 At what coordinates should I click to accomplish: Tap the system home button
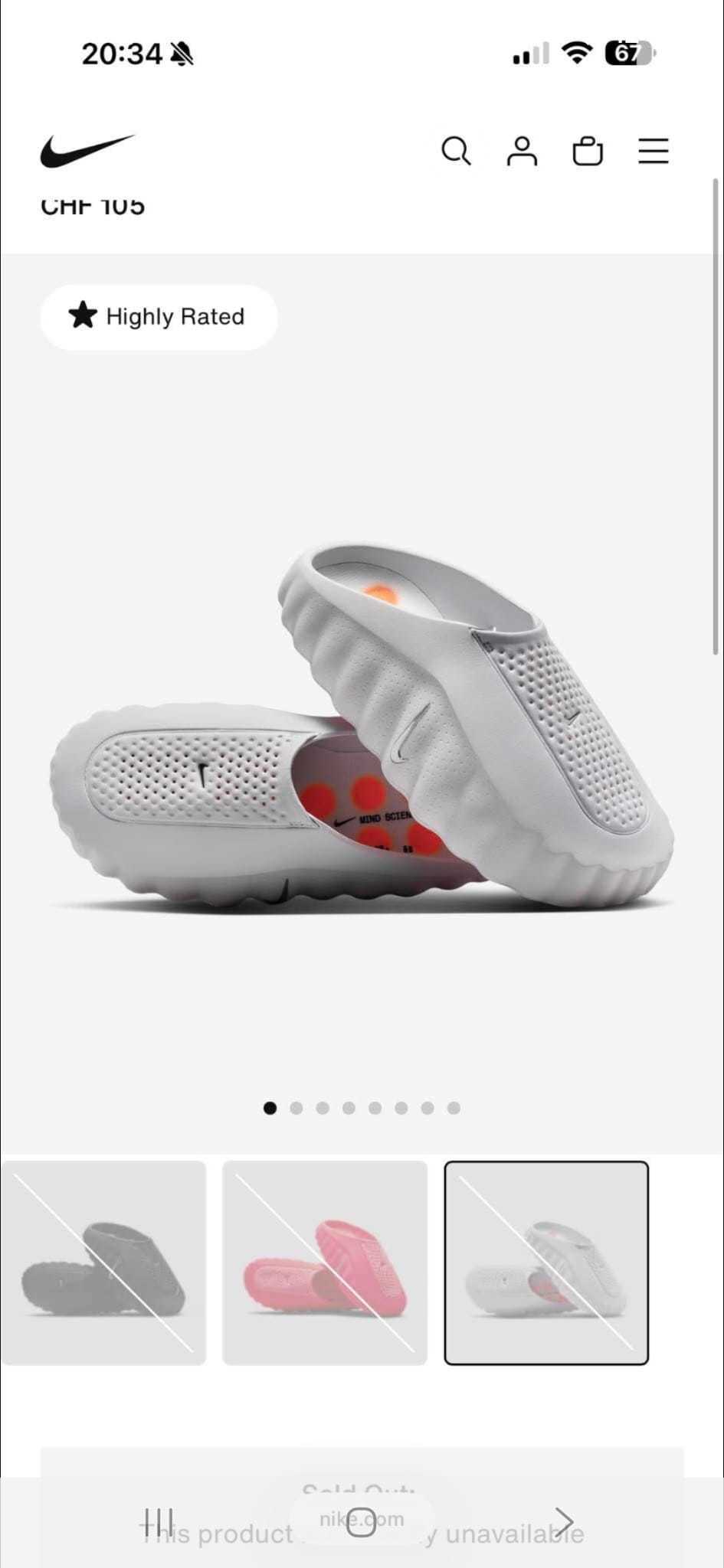361,1521
